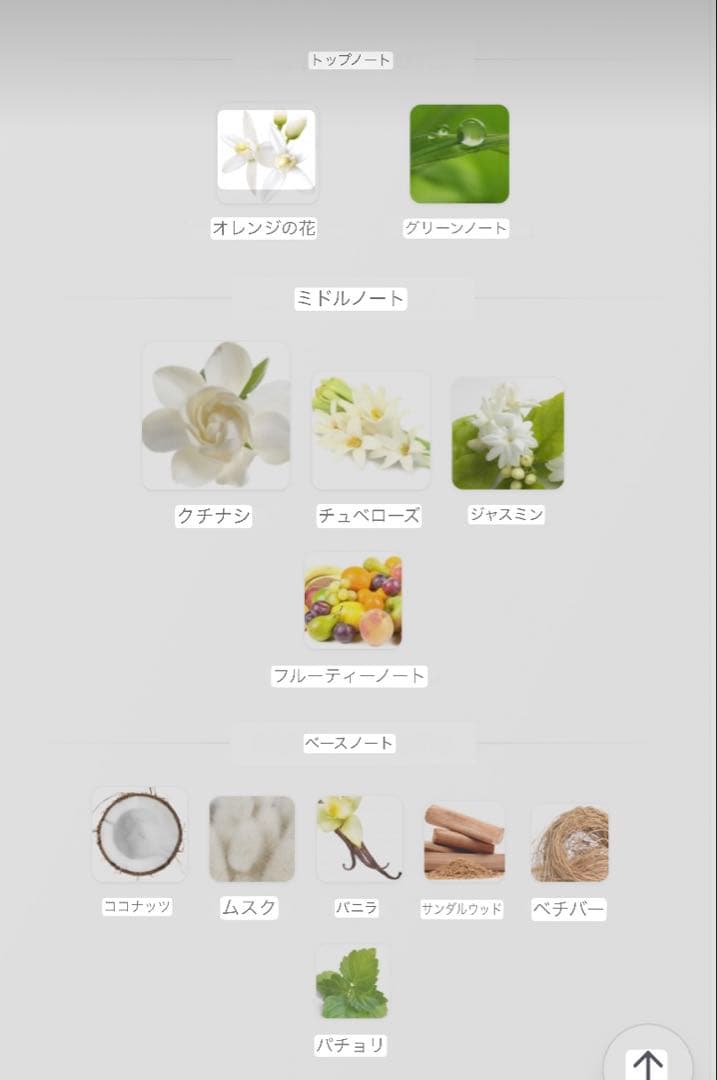717x1080 pixels.
Task: View the クチナシ note details
Action: (216, 416)
